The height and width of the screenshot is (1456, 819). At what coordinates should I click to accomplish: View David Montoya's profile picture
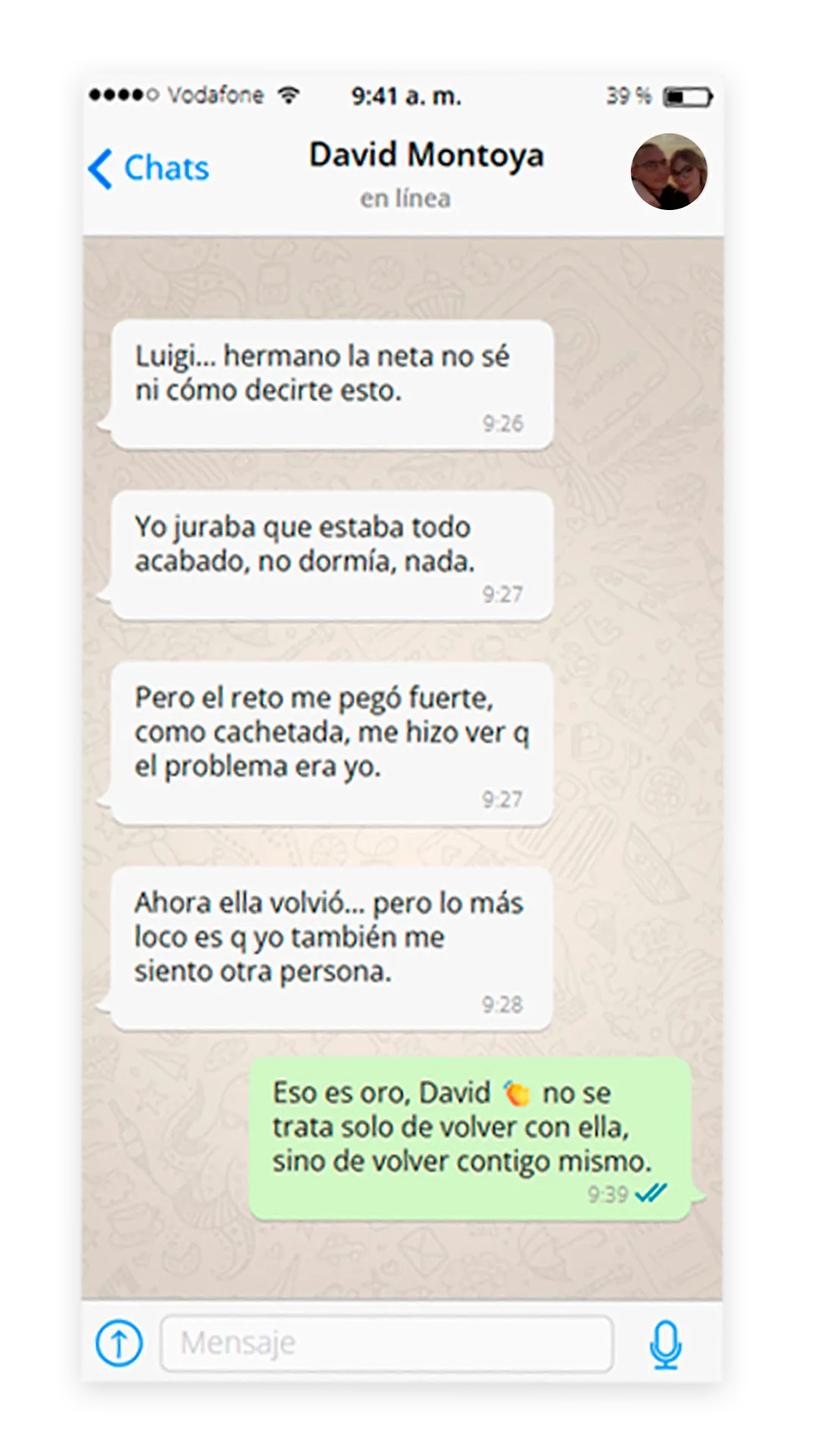(669, 172)
